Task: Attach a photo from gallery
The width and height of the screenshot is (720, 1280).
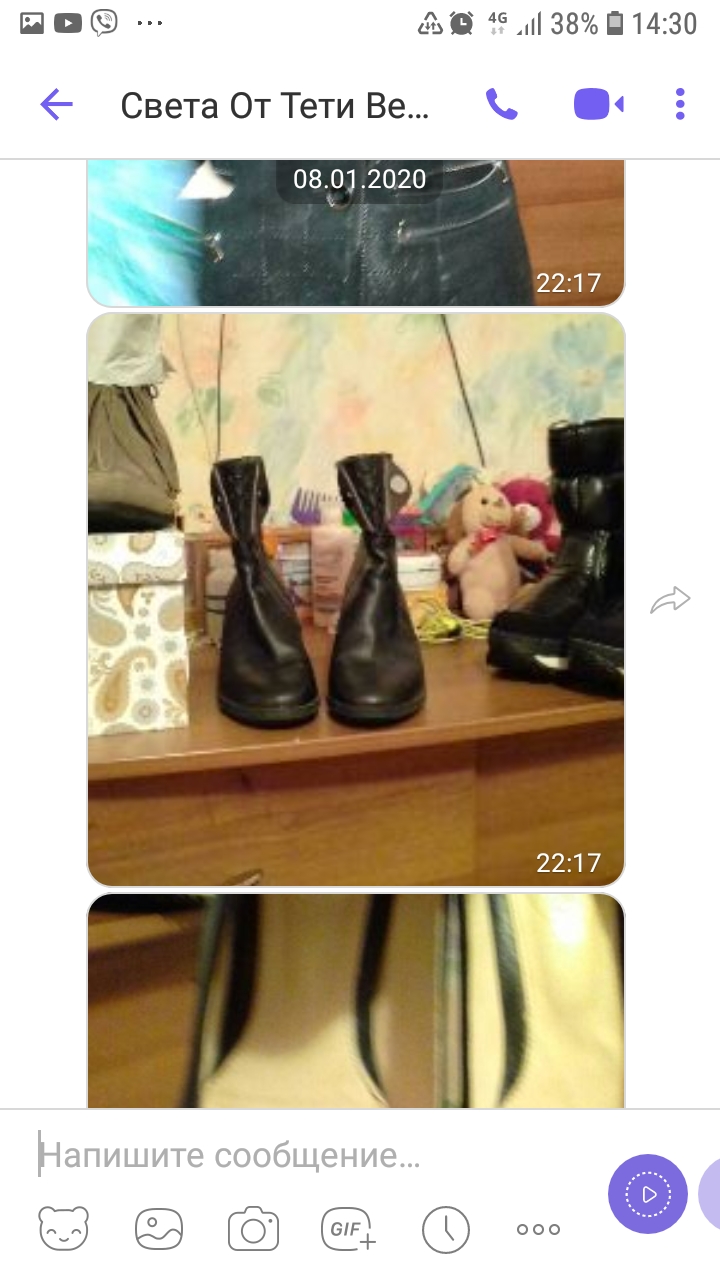Action: click(x=159, y=1229)
